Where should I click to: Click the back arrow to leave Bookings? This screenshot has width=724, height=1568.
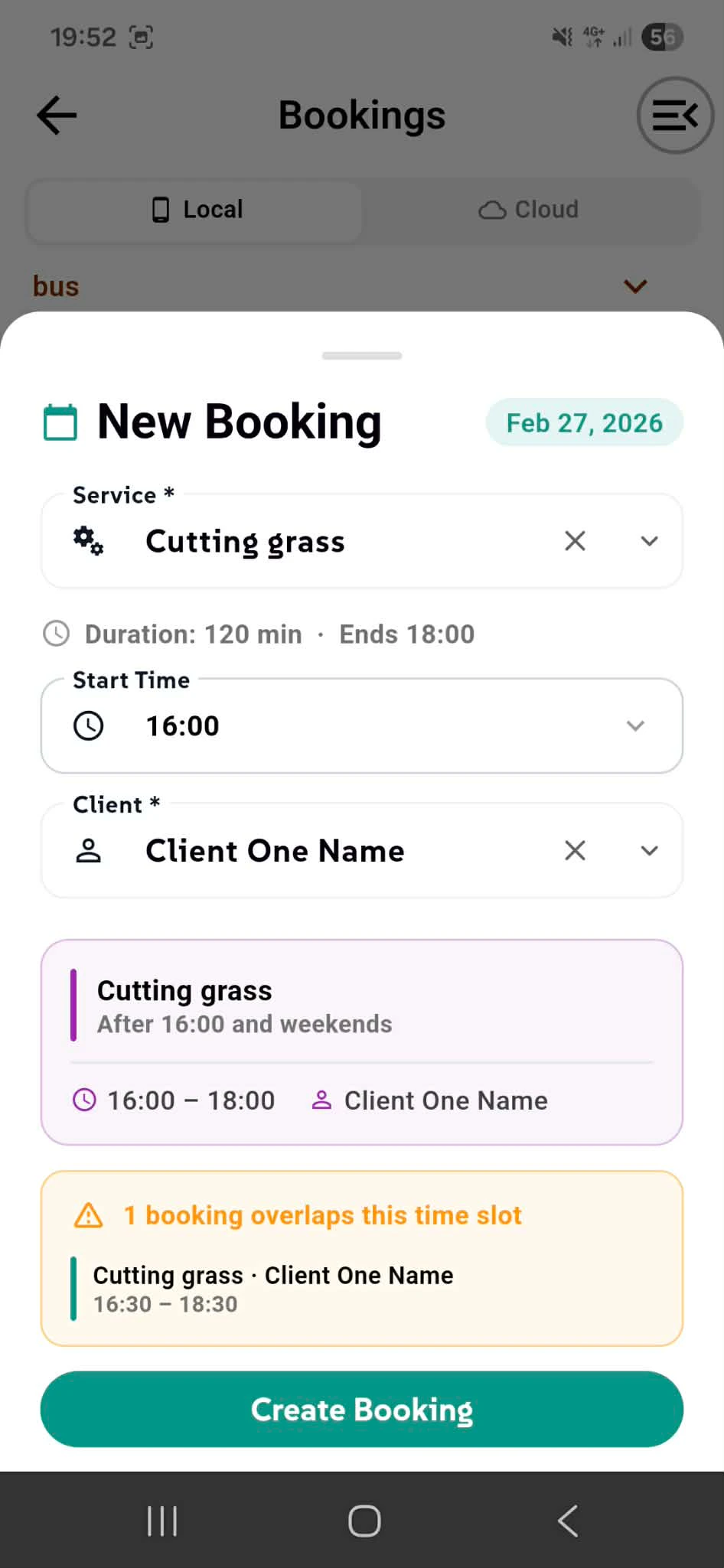(56, 115)
